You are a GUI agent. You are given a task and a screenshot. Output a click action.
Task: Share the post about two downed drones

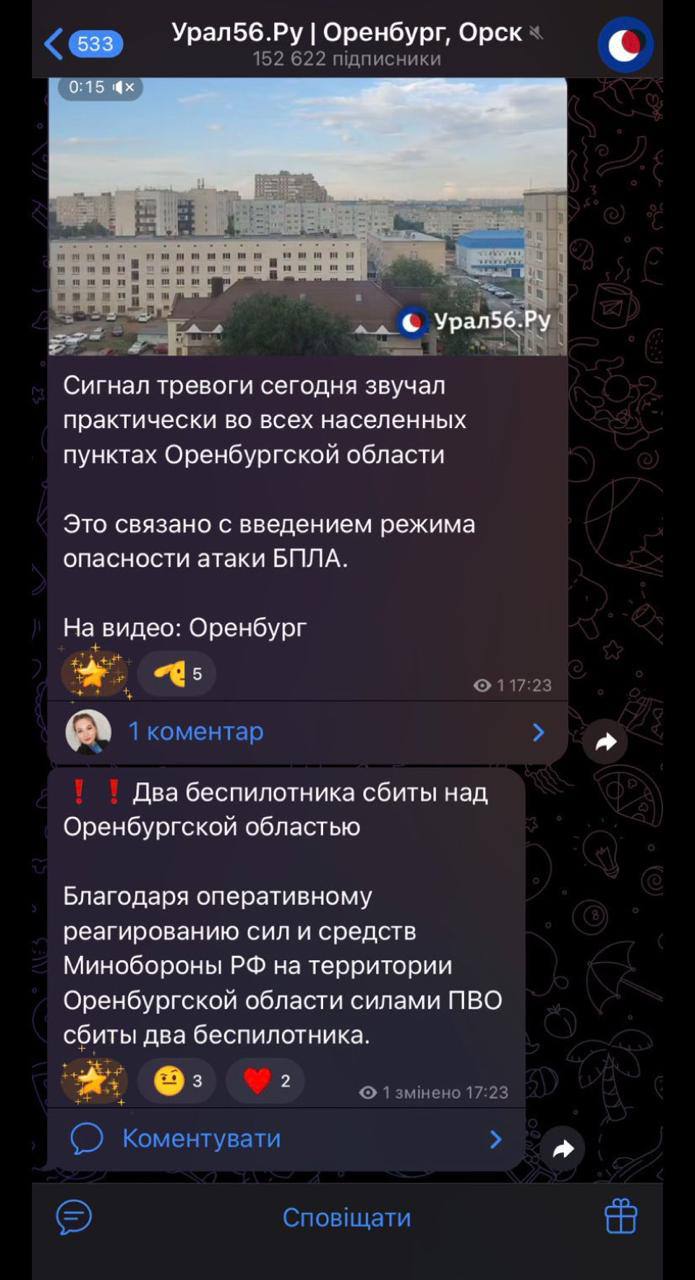(x=564, y=1149)
